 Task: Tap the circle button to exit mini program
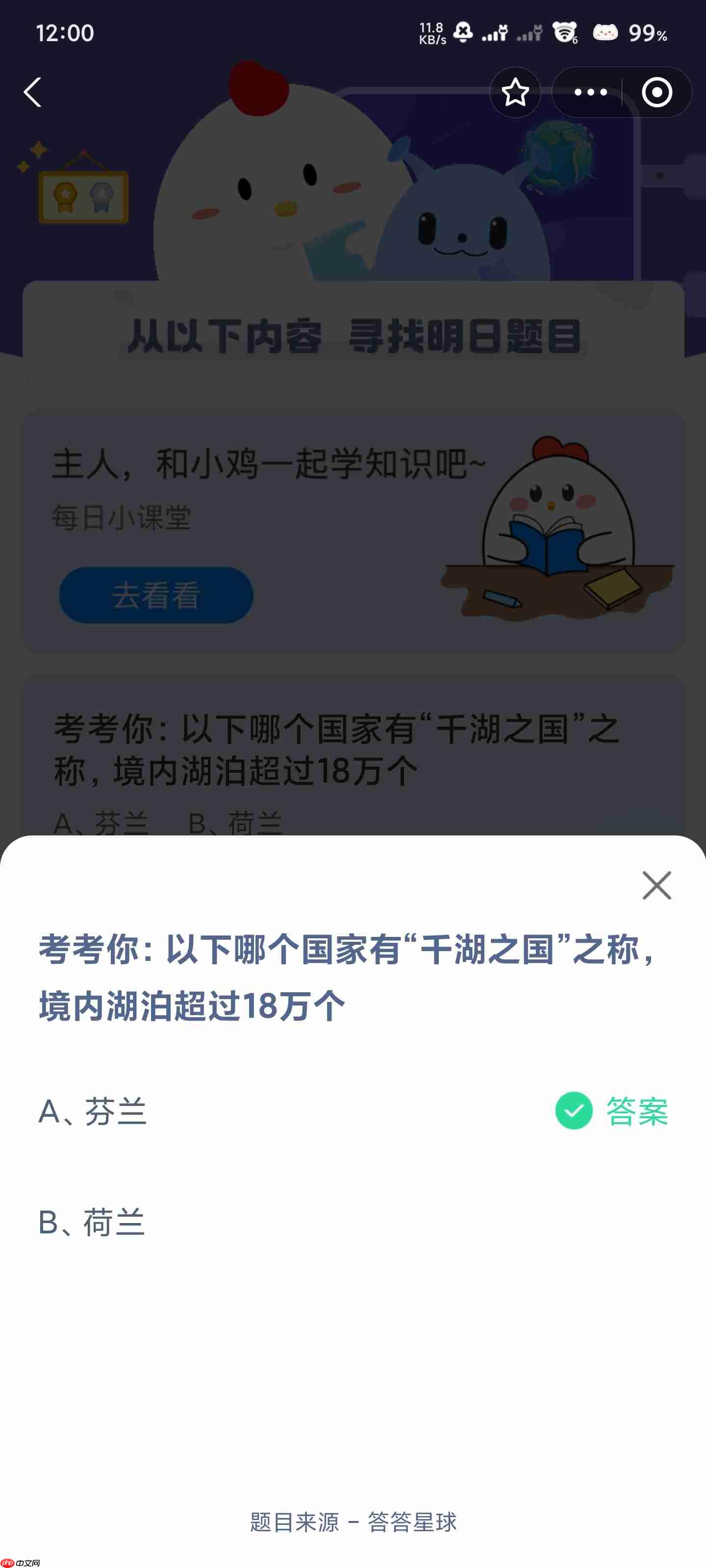656,92
